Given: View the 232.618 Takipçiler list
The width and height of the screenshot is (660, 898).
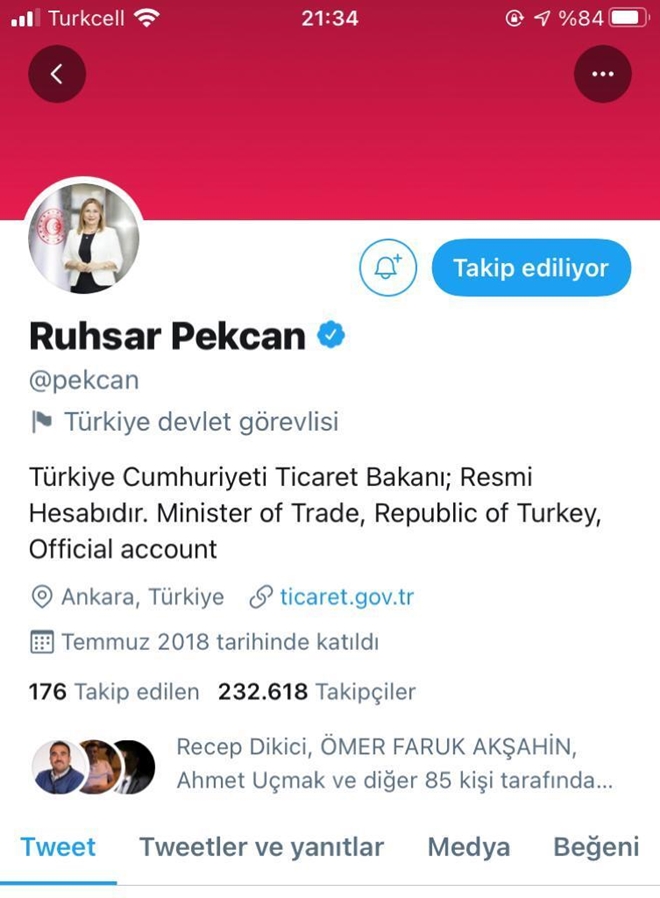Looking at the screenshot, I should pyautogui.click(x=316, y=691).
